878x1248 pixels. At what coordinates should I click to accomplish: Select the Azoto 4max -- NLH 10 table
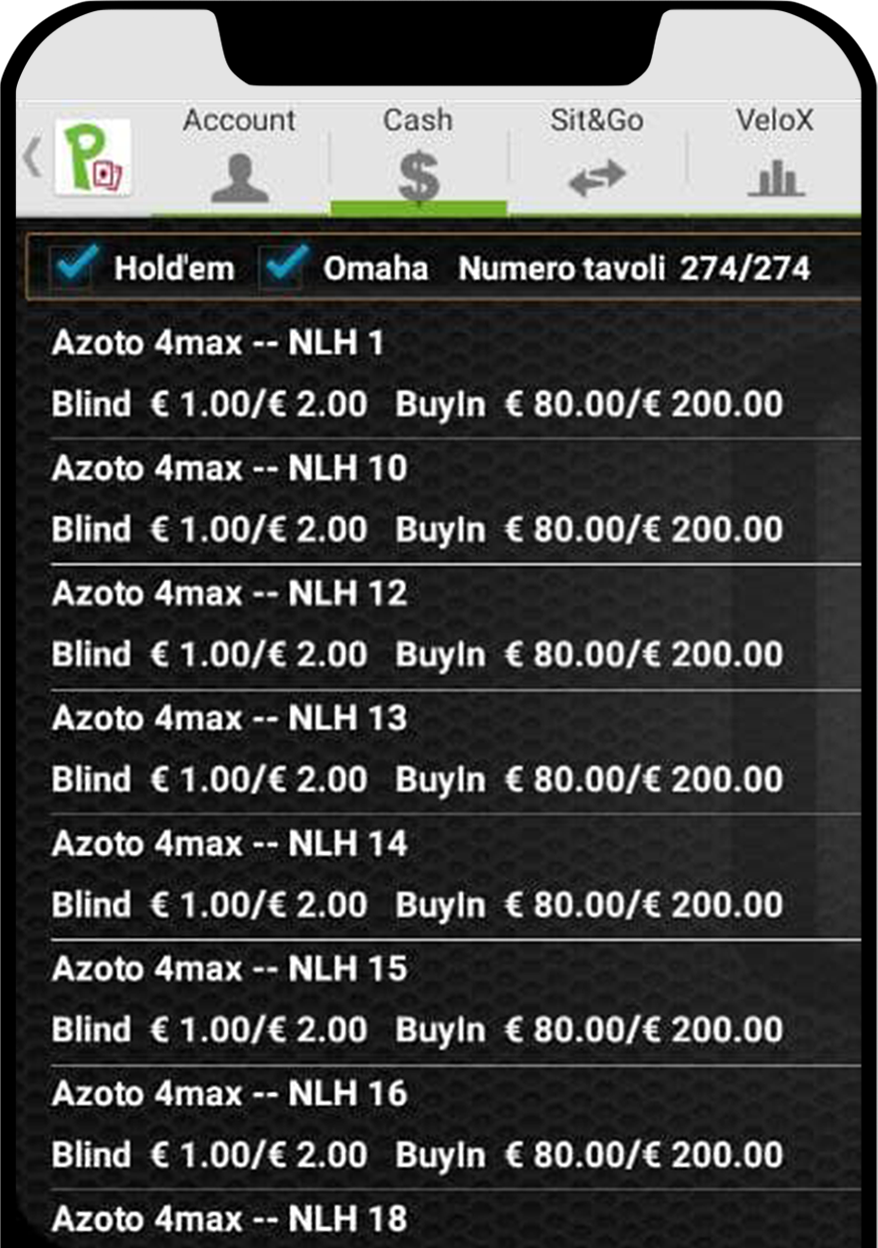click(438, 500)
